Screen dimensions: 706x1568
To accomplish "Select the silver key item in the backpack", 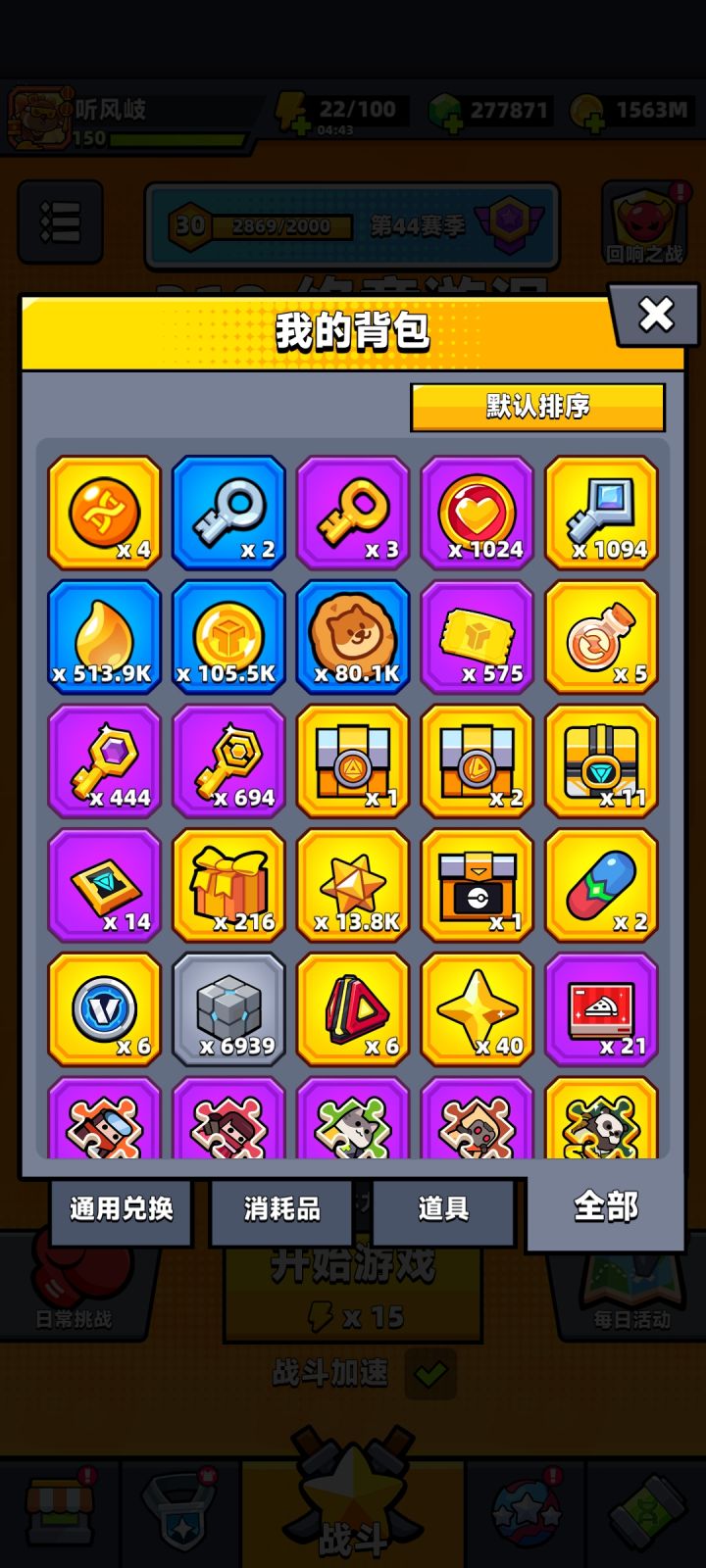I will click(228, 514).
